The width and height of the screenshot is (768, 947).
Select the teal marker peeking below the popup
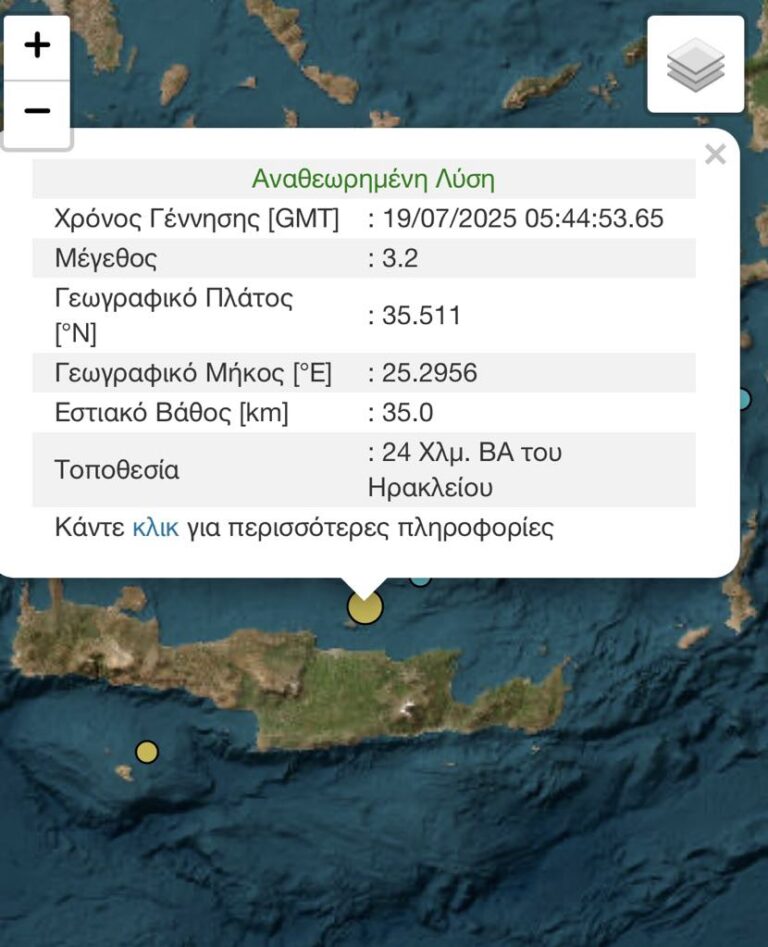419,577
